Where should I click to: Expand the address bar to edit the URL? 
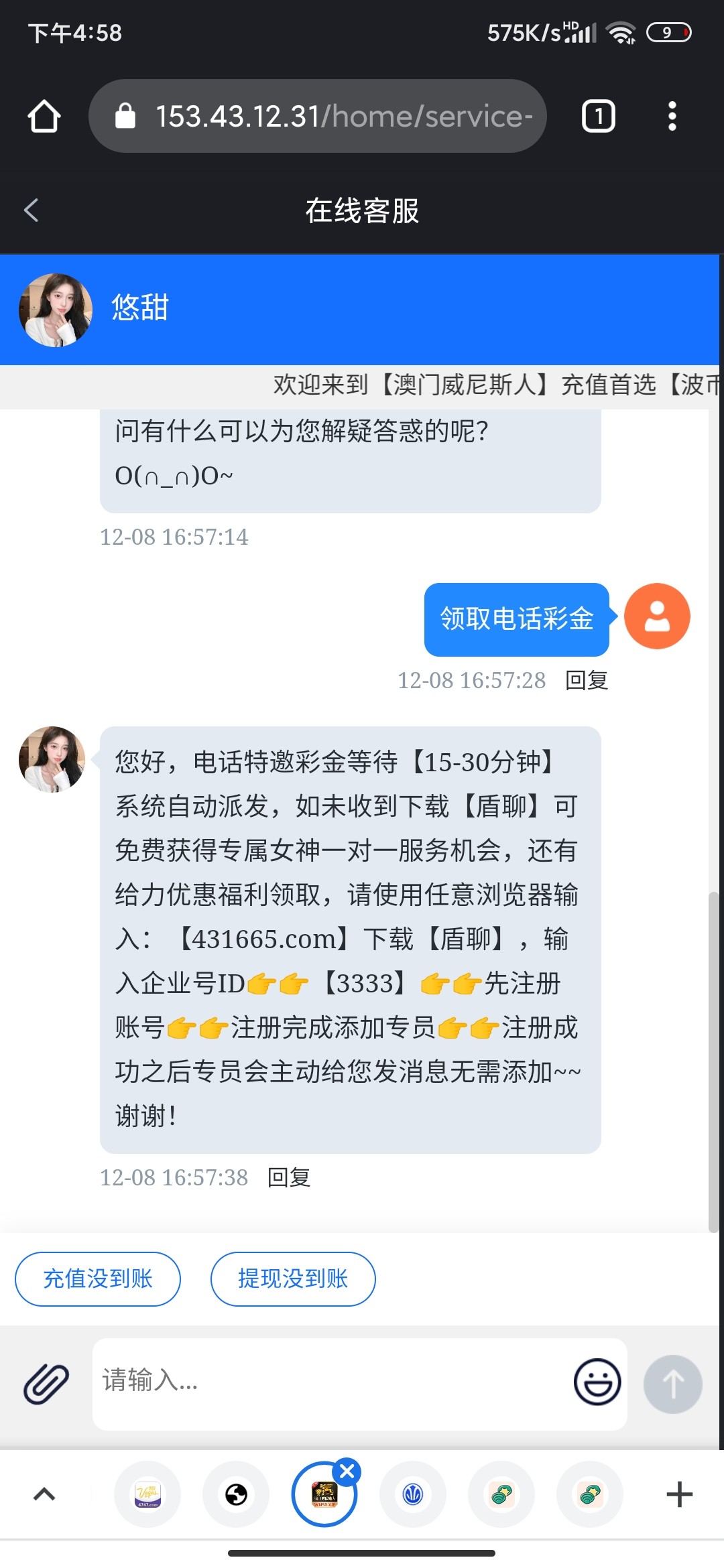335,115
